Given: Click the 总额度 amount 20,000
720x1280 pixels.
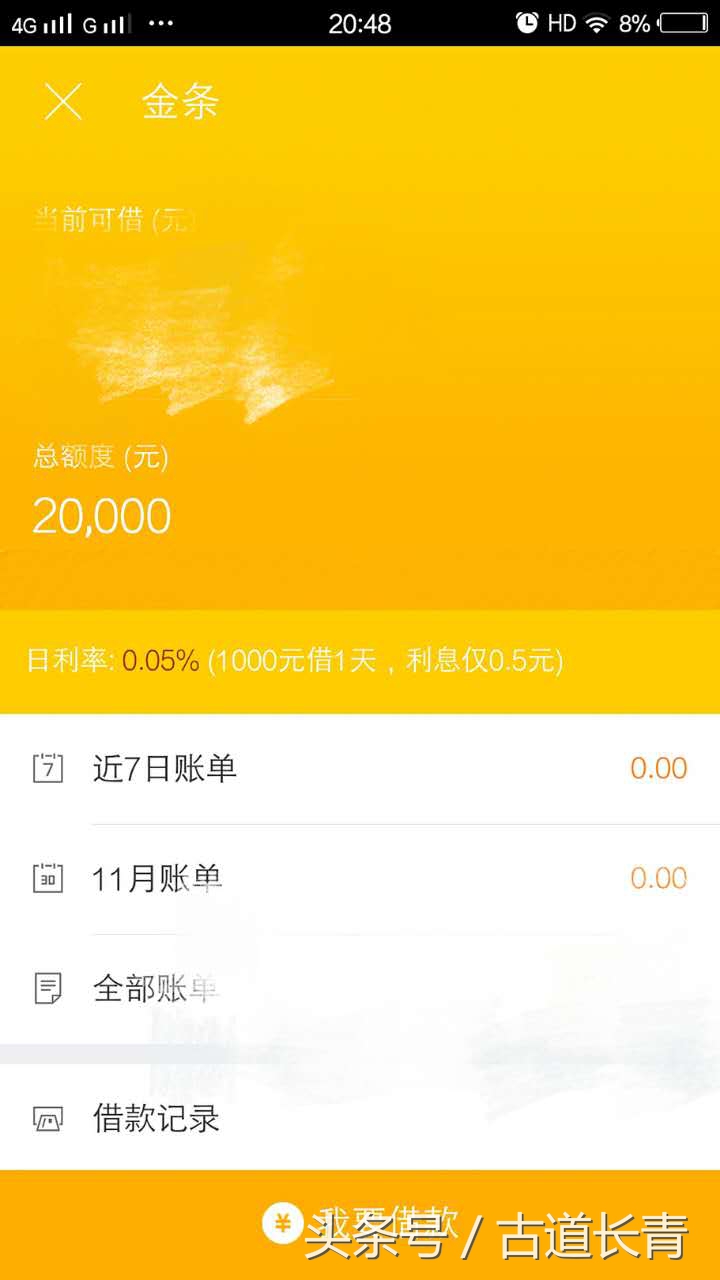Looking at the screenshot, I should pos(100,515).
